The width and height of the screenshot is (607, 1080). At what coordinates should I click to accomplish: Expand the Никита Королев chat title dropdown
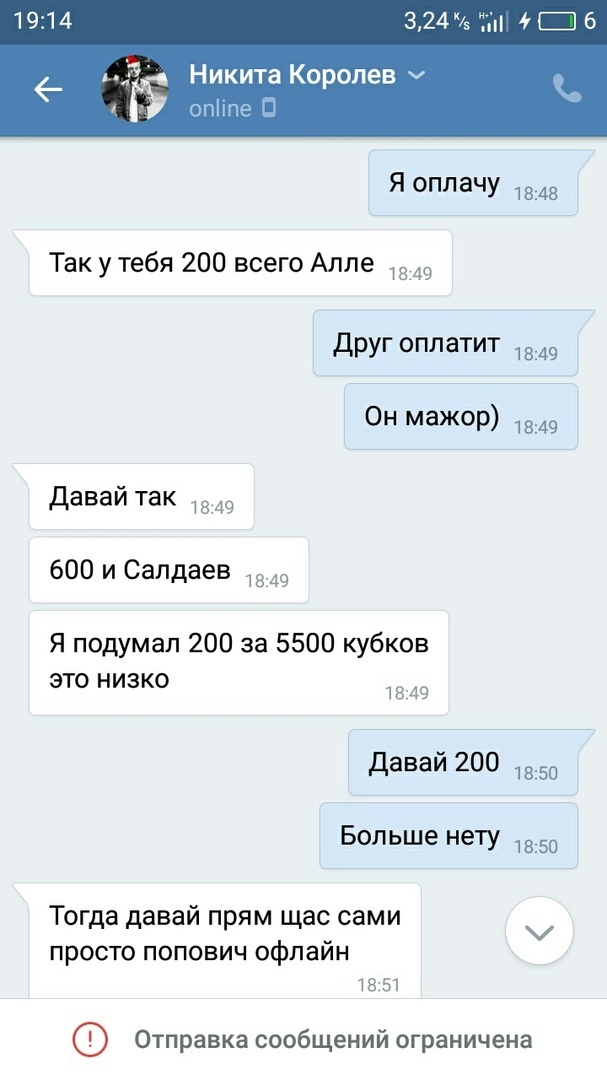point(417,75)
